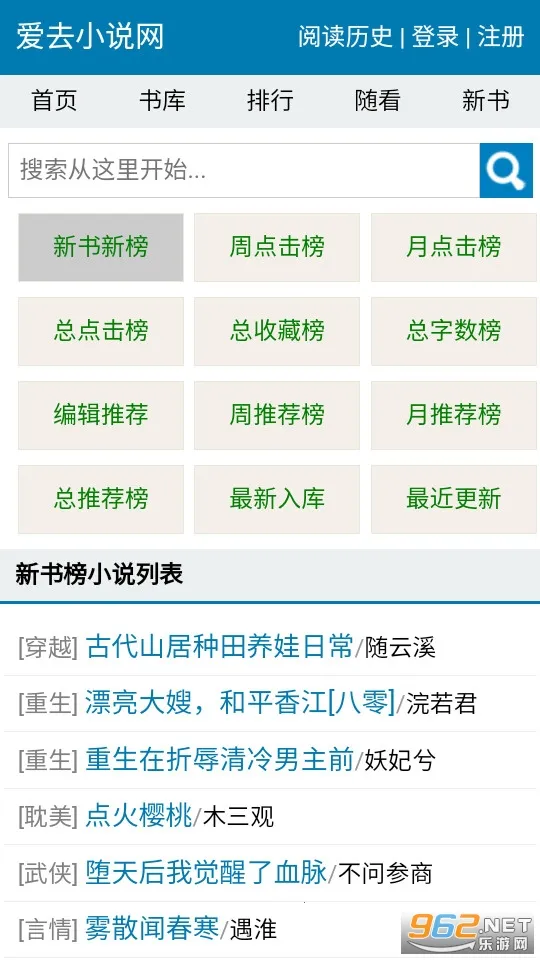Switch to 随看 tab
The width and height of the screenshot is (540, 960).
point(377,101)
